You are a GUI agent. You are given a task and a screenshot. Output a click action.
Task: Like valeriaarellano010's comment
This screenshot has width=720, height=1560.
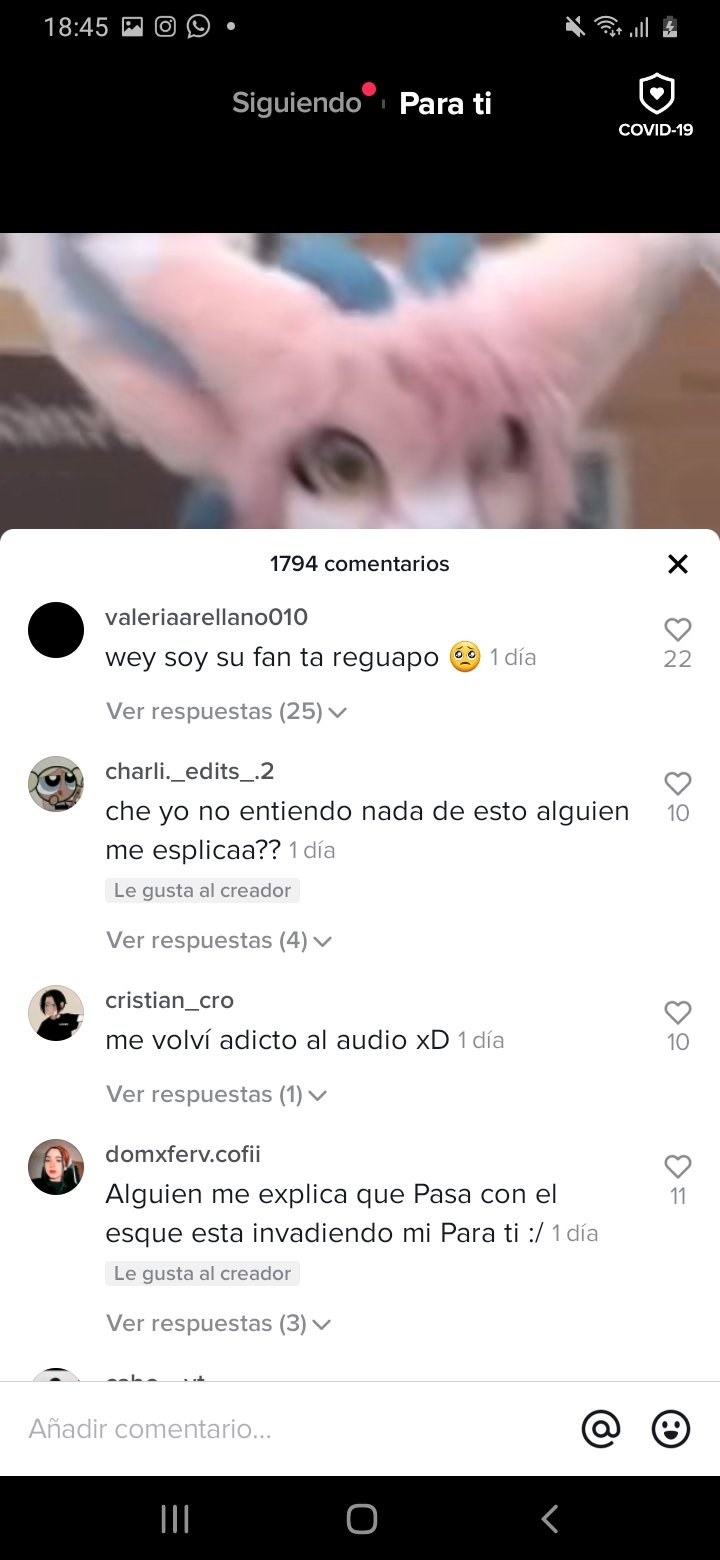pos(678,630)
